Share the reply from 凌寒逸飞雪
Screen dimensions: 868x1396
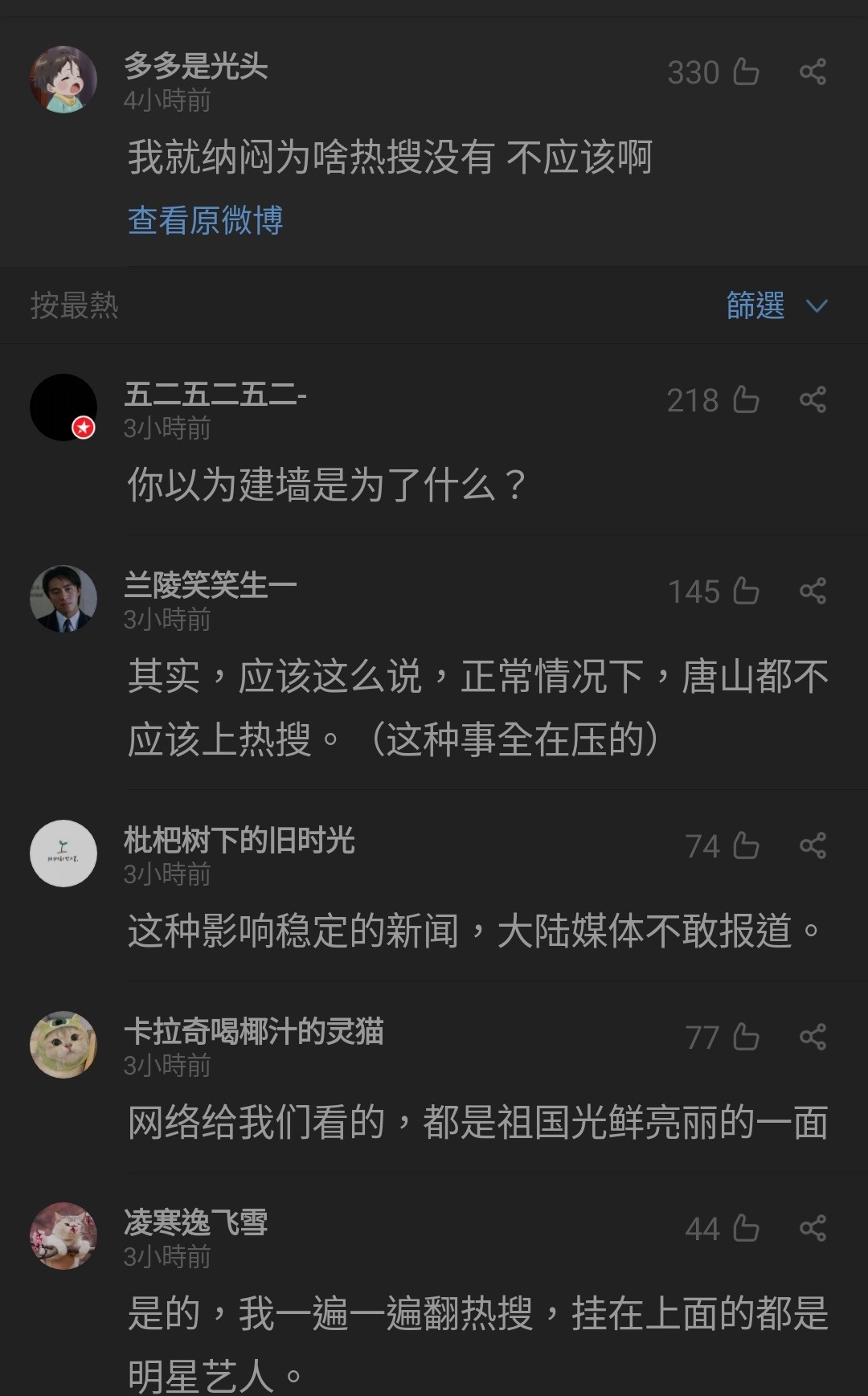click(813, 1229)
